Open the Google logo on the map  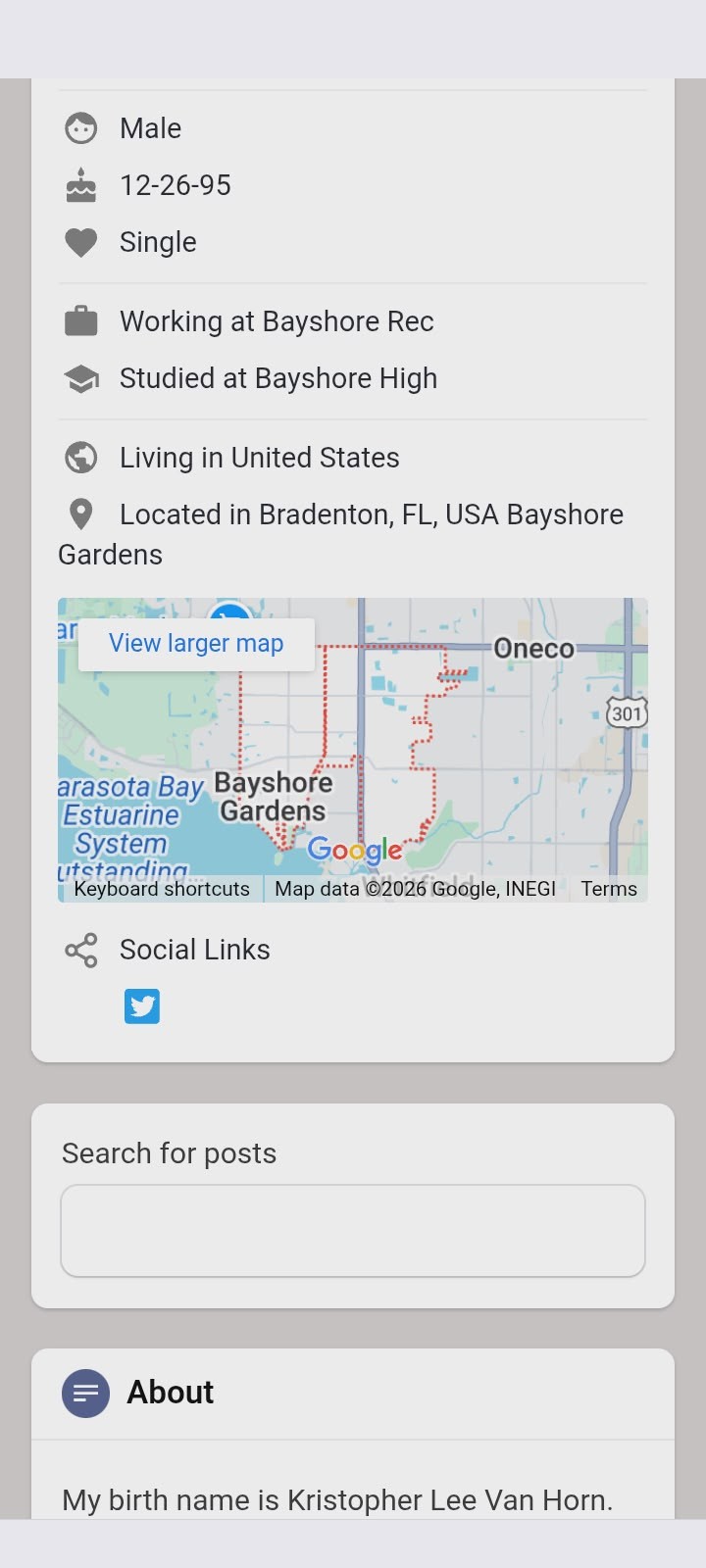tap(355, 850)
